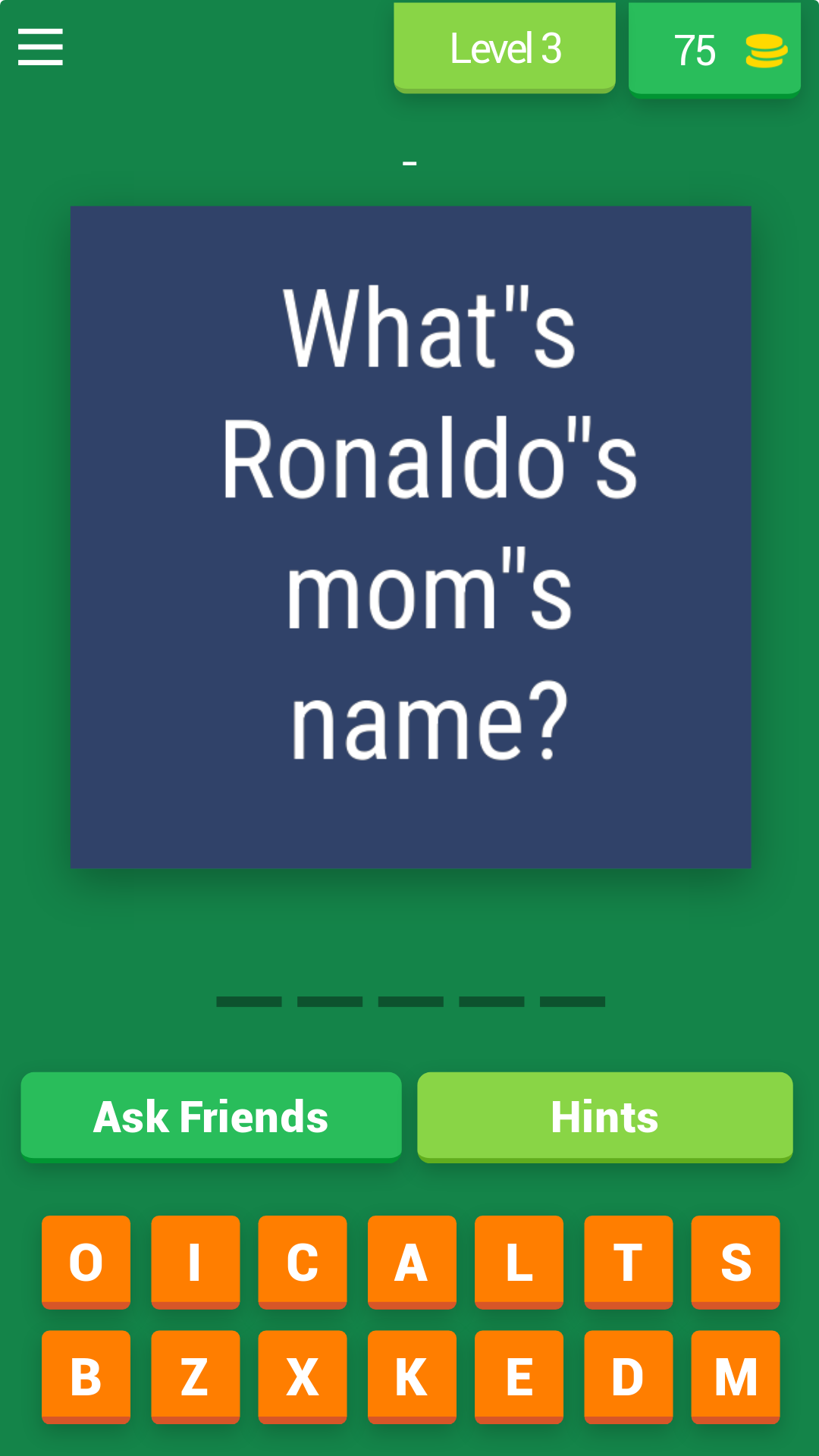Select letter T tile
819x1456 pixels.
pyautogui.click(x=628, y=1263)
